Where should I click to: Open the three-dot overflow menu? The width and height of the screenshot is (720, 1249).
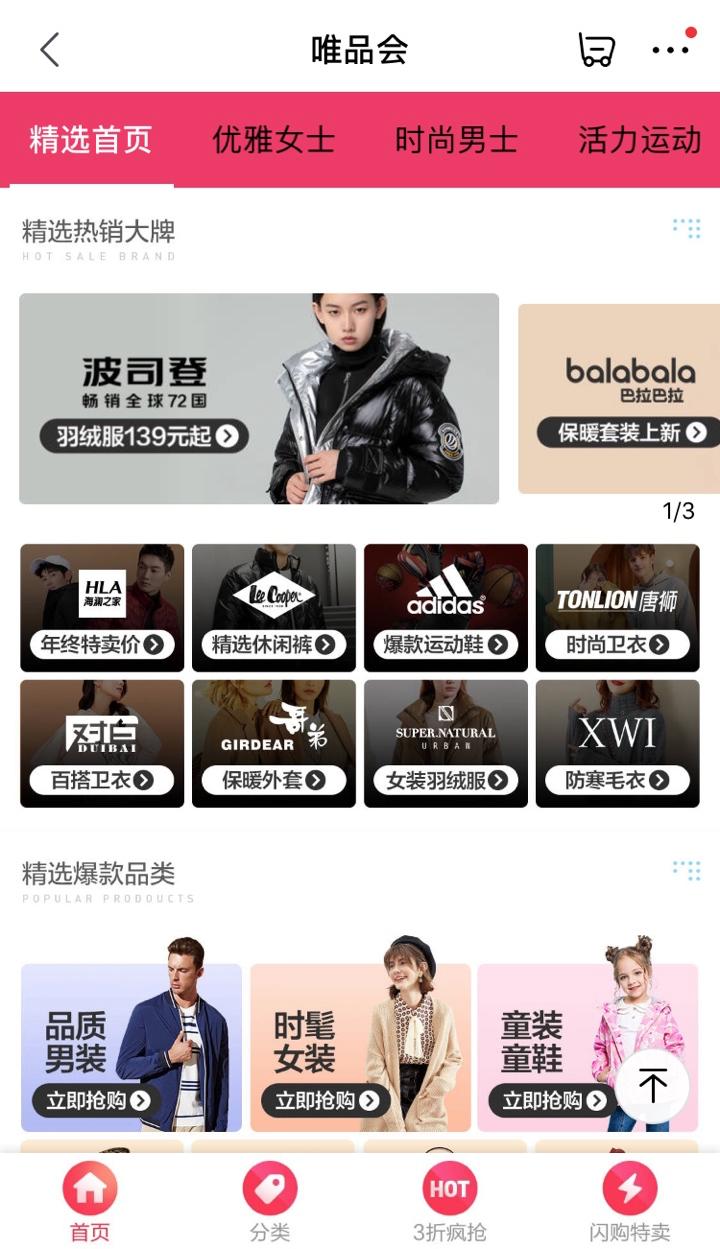click(x=670, y=49)
